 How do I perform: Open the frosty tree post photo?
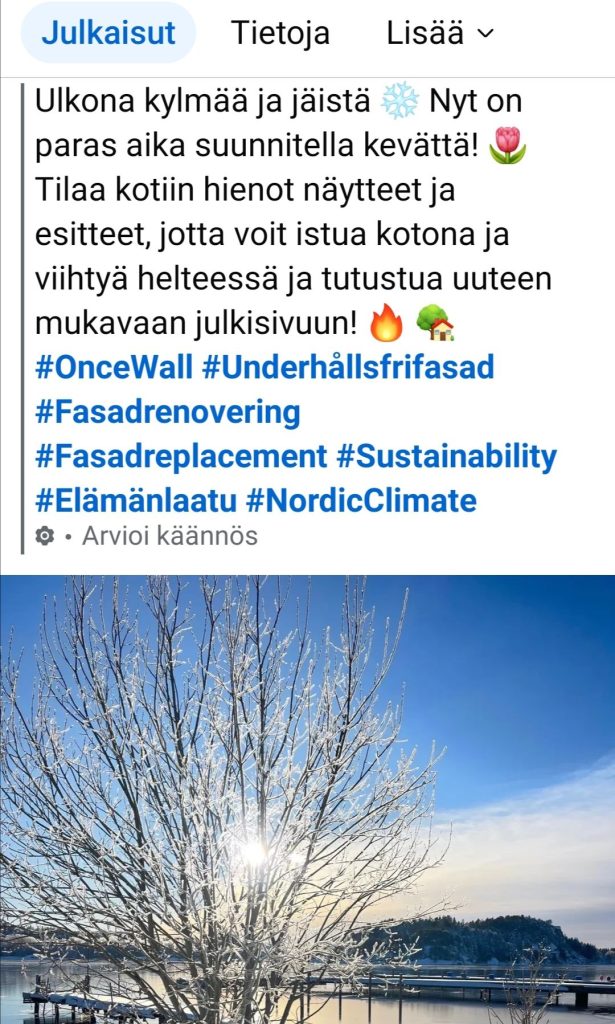[307, 800]
